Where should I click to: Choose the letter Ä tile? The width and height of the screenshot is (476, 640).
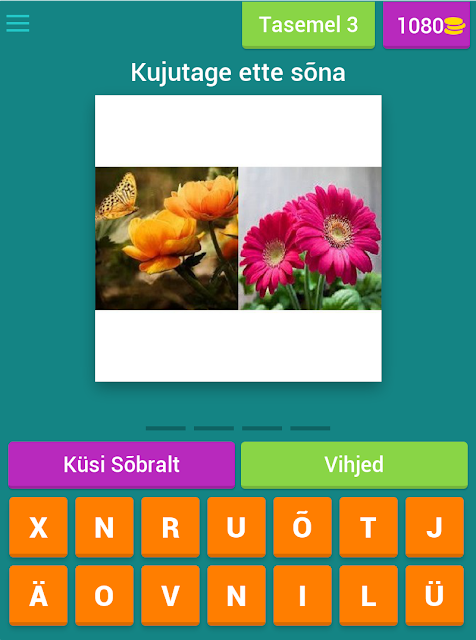[x=38, y=596]
